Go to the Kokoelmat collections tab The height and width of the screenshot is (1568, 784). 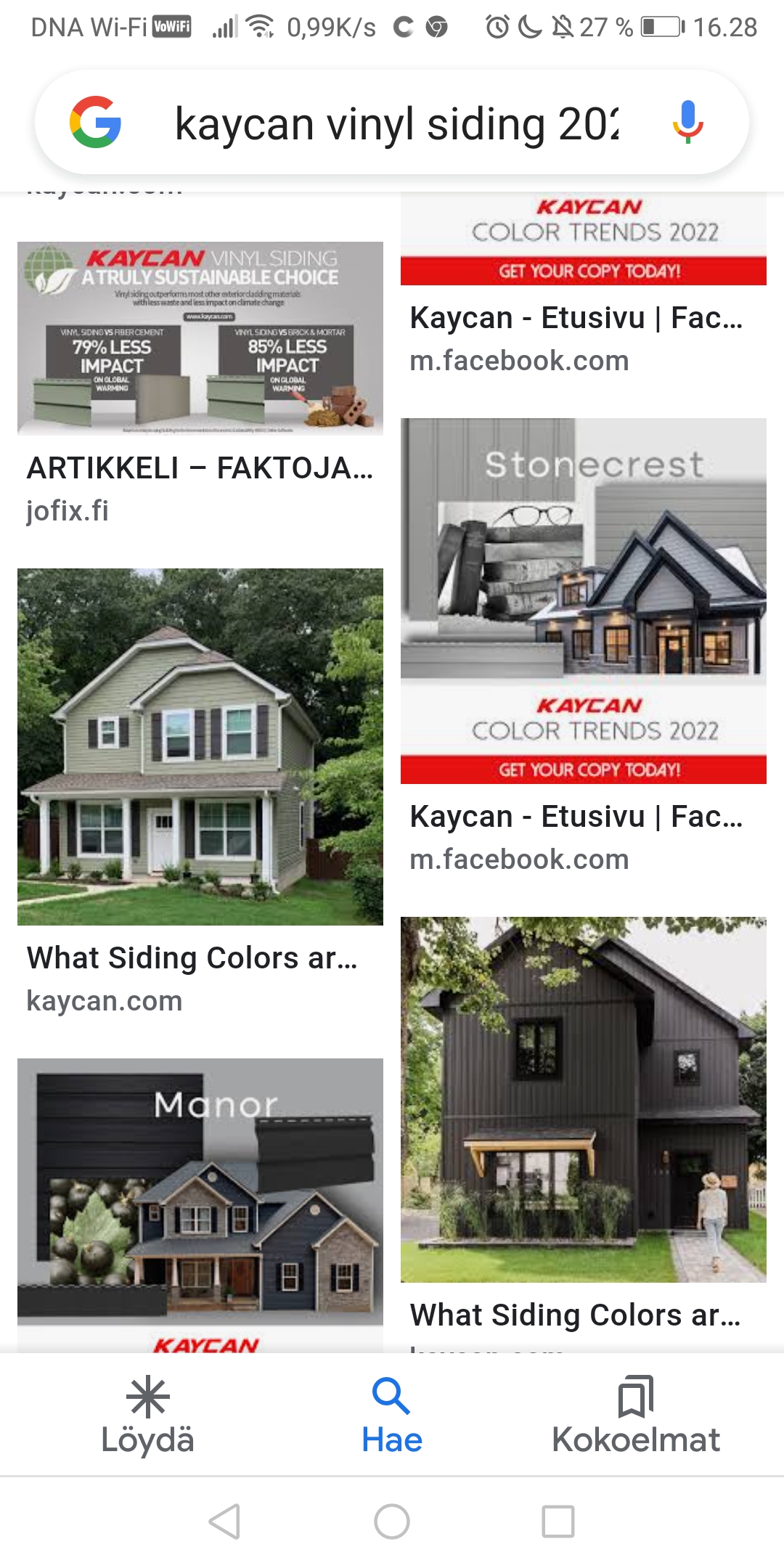tap(636, 1416)
